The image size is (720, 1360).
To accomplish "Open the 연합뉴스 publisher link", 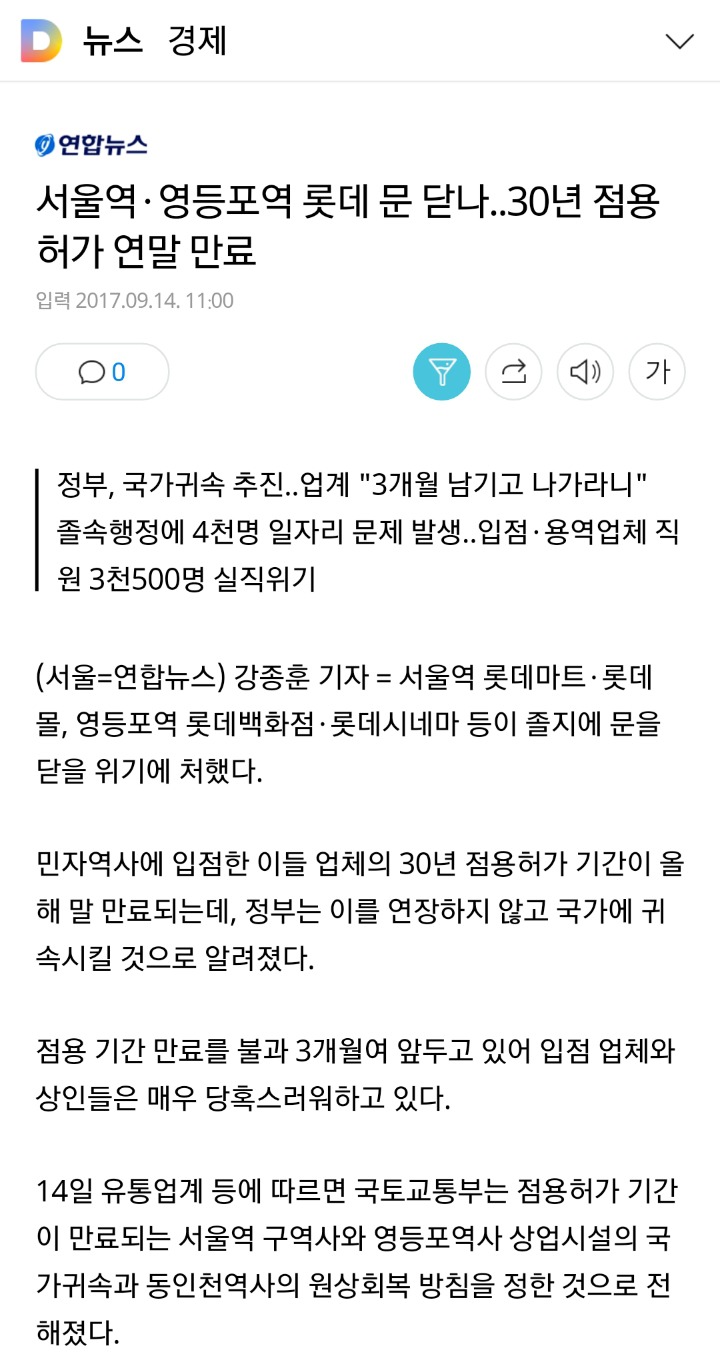I will click(91, 146).
